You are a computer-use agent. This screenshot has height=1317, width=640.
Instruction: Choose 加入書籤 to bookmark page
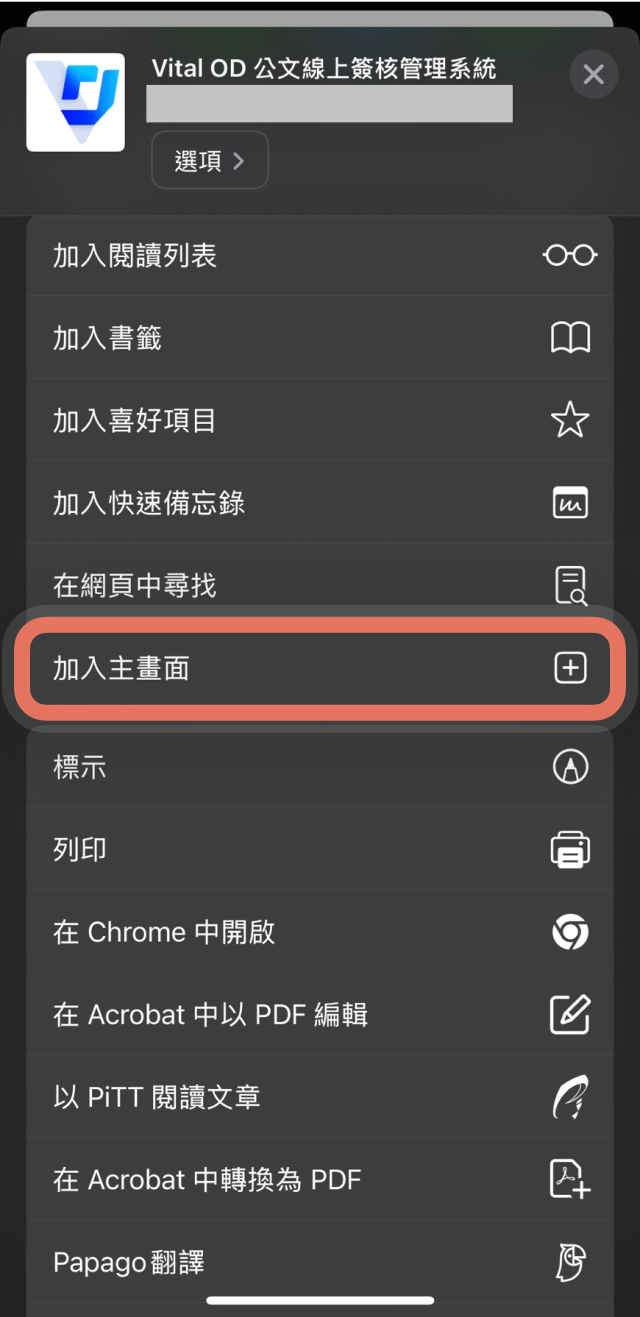319,338
